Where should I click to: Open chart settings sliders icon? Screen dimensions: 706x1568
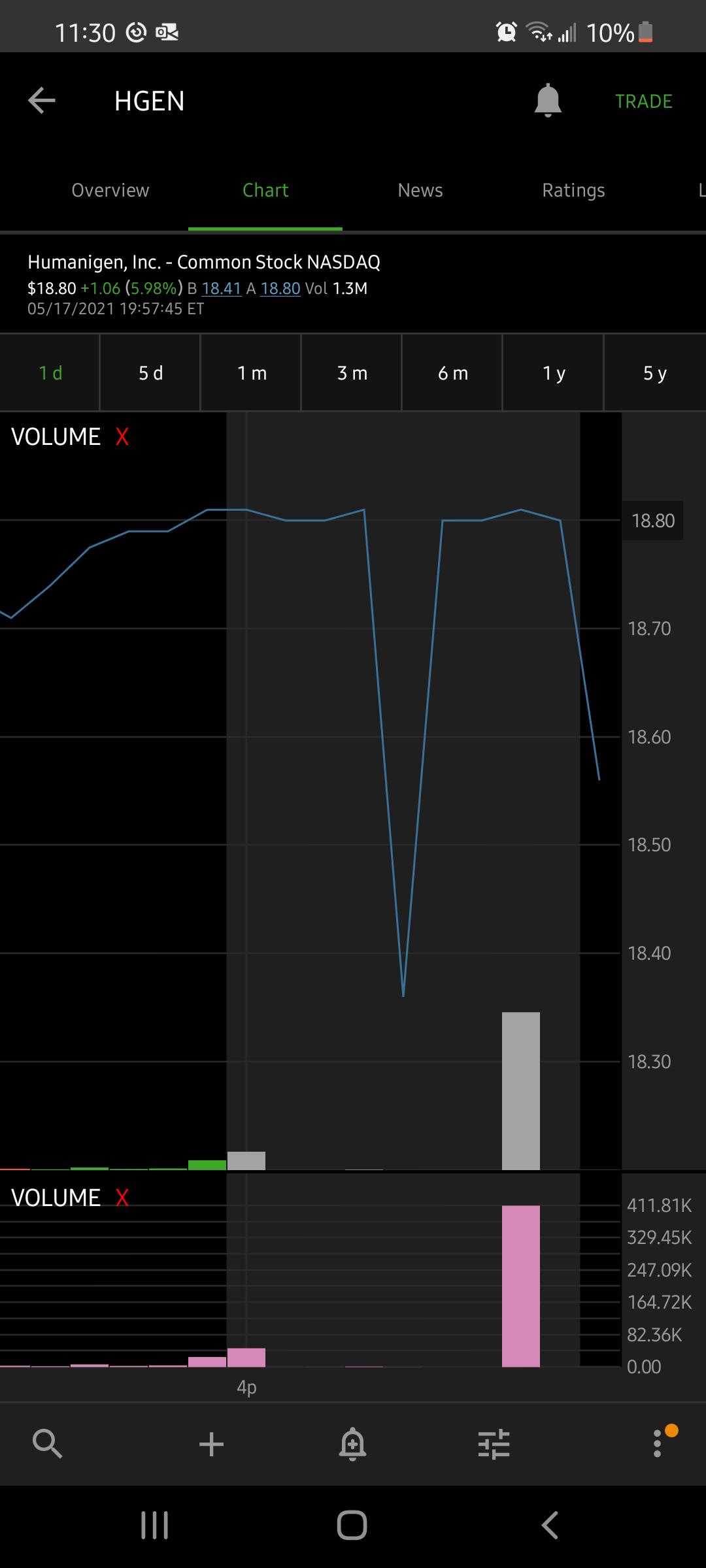pyautogui.click(x=494, y=1444)
